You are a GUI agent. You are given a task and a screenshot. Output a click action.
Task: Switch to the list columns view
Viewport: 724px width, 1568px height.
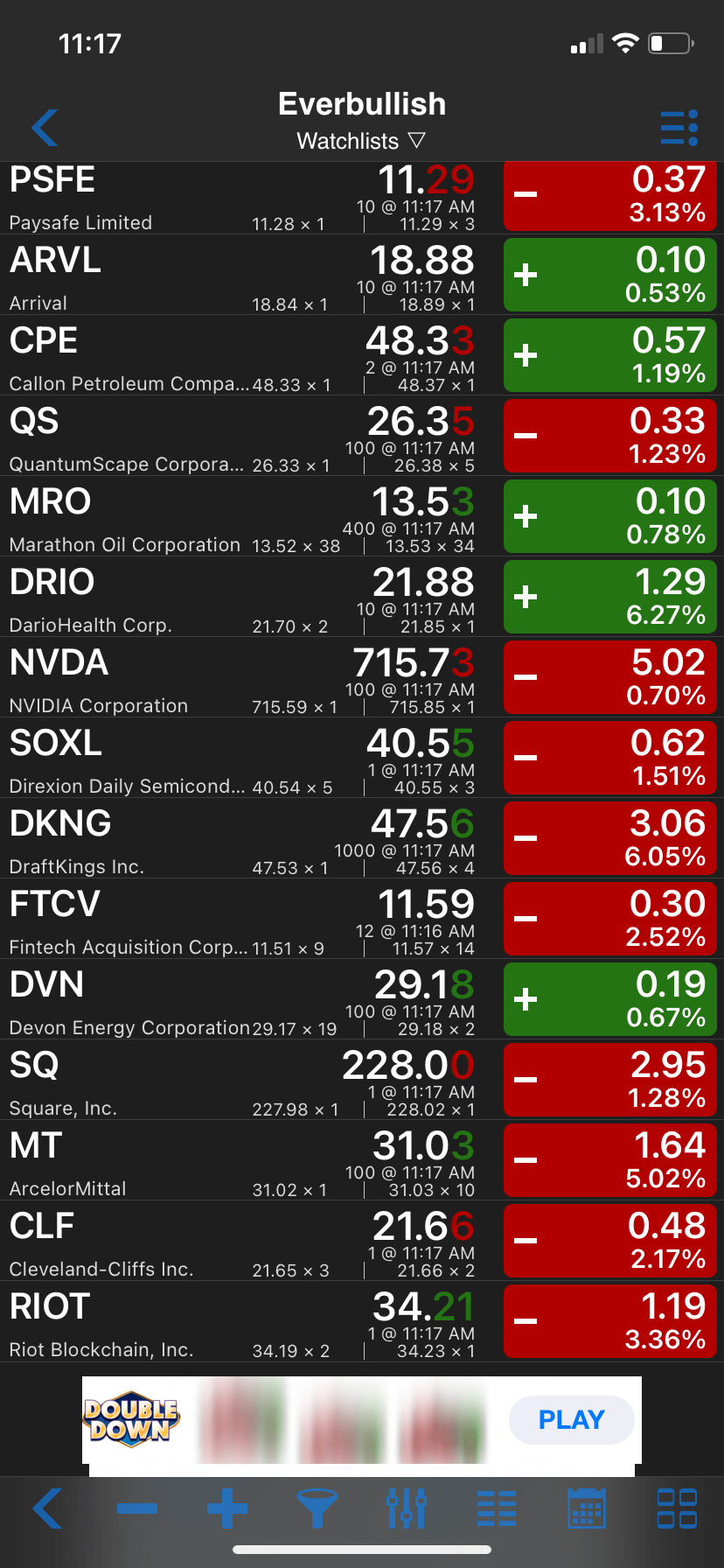(497, 1508)
